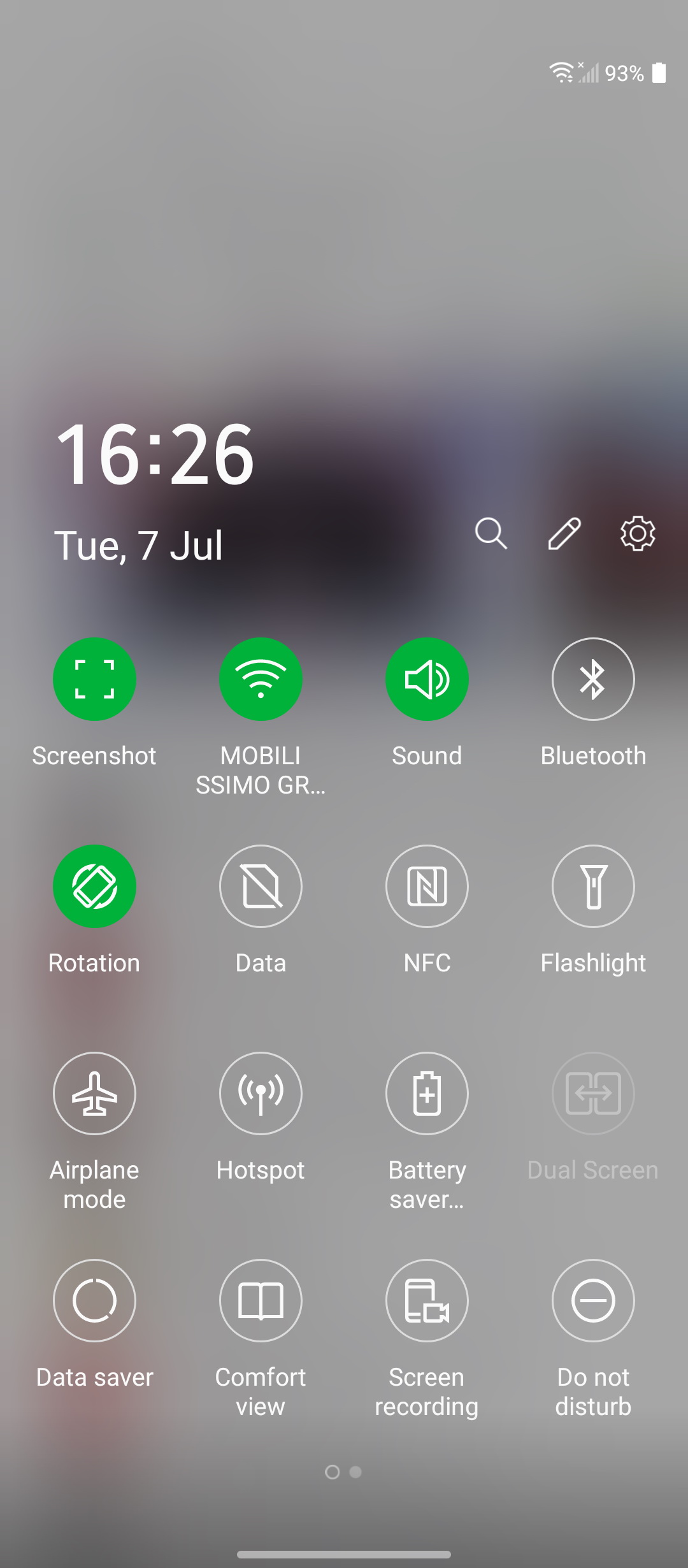Take a screenshot with the Screenshot tile
Screen dimensions: 688x1568
pos(94,679)
